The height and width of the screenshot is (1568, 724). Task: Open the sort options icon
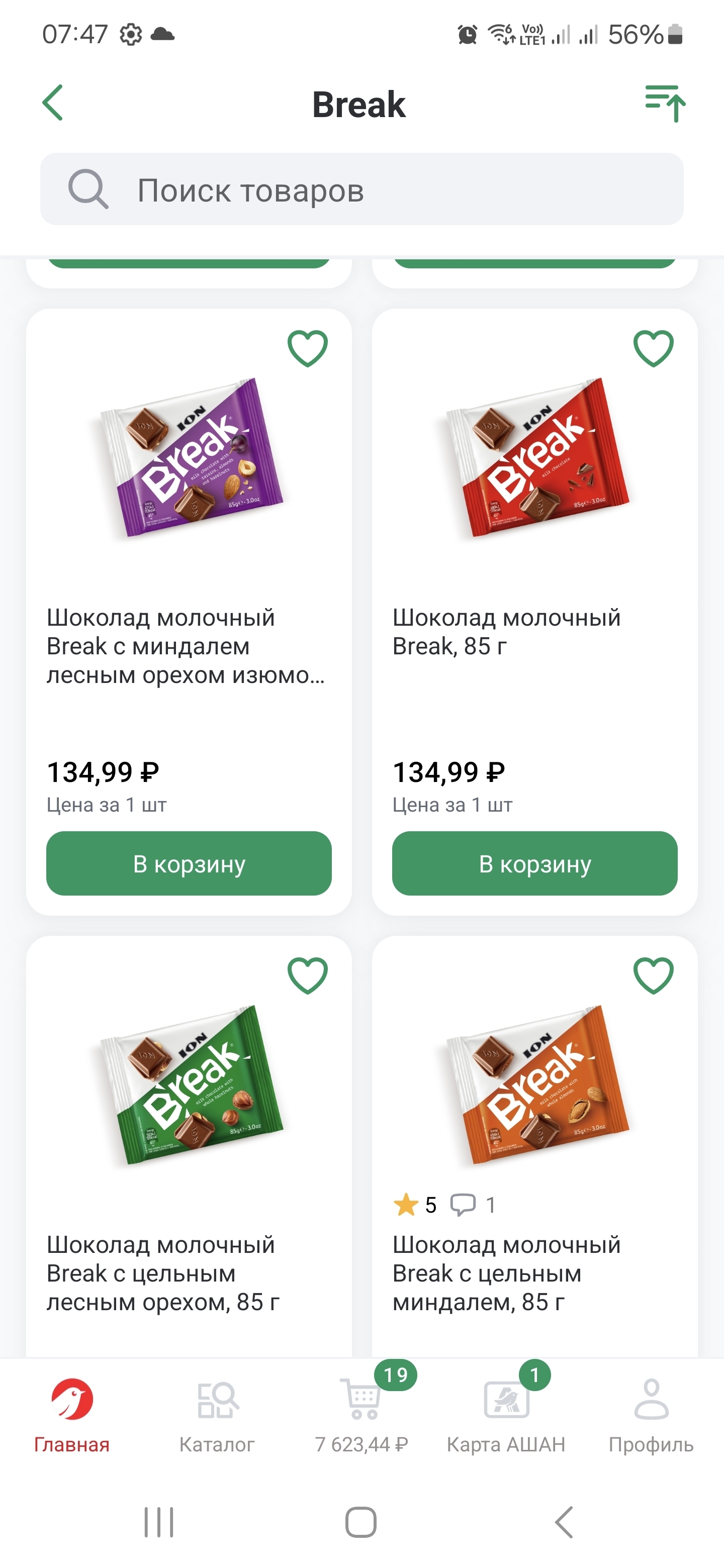[665, 103]
